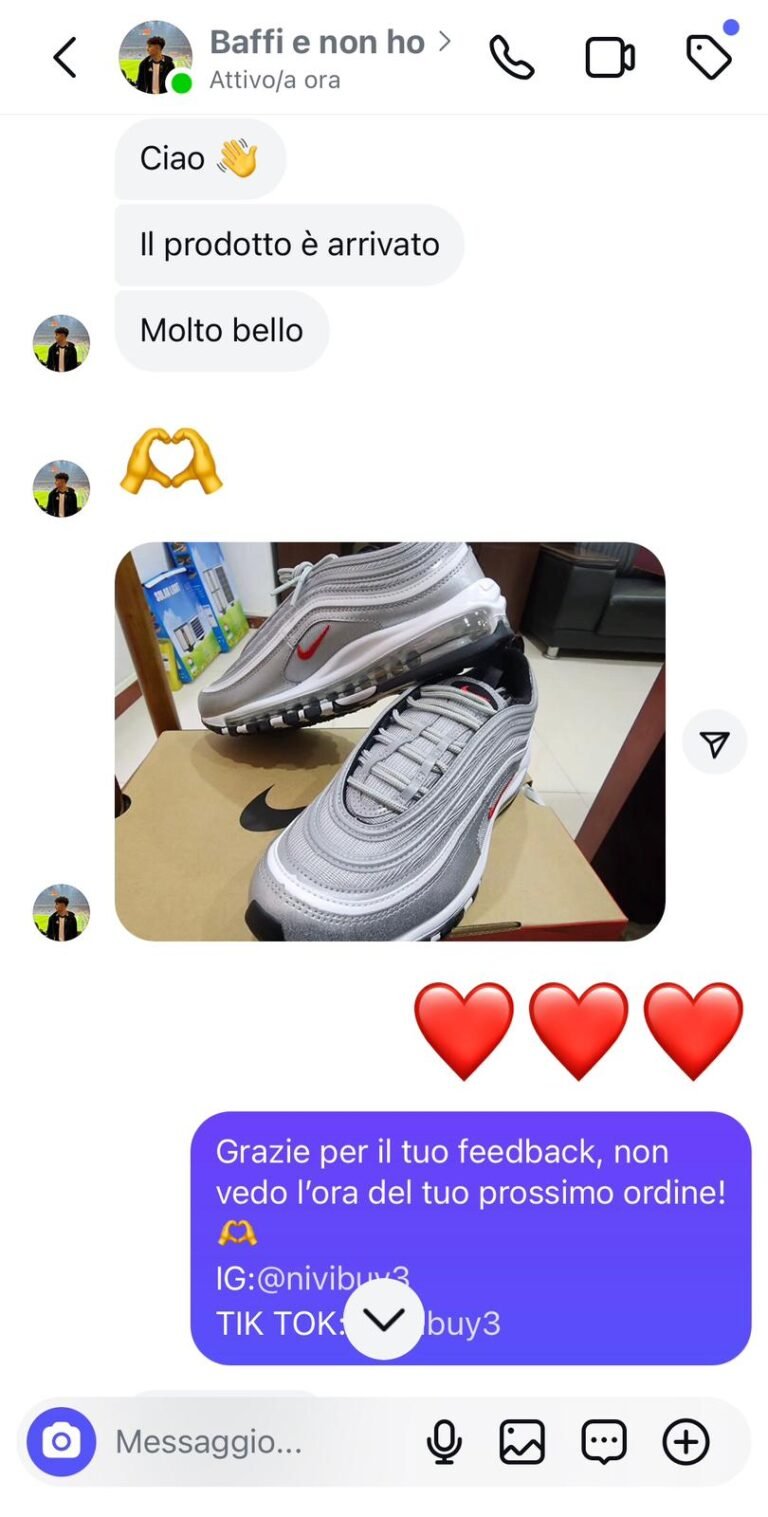Image resolution: width=768 pixels, height=1517 pixels.
Task: Open the label tag icon
Action: 709,58
